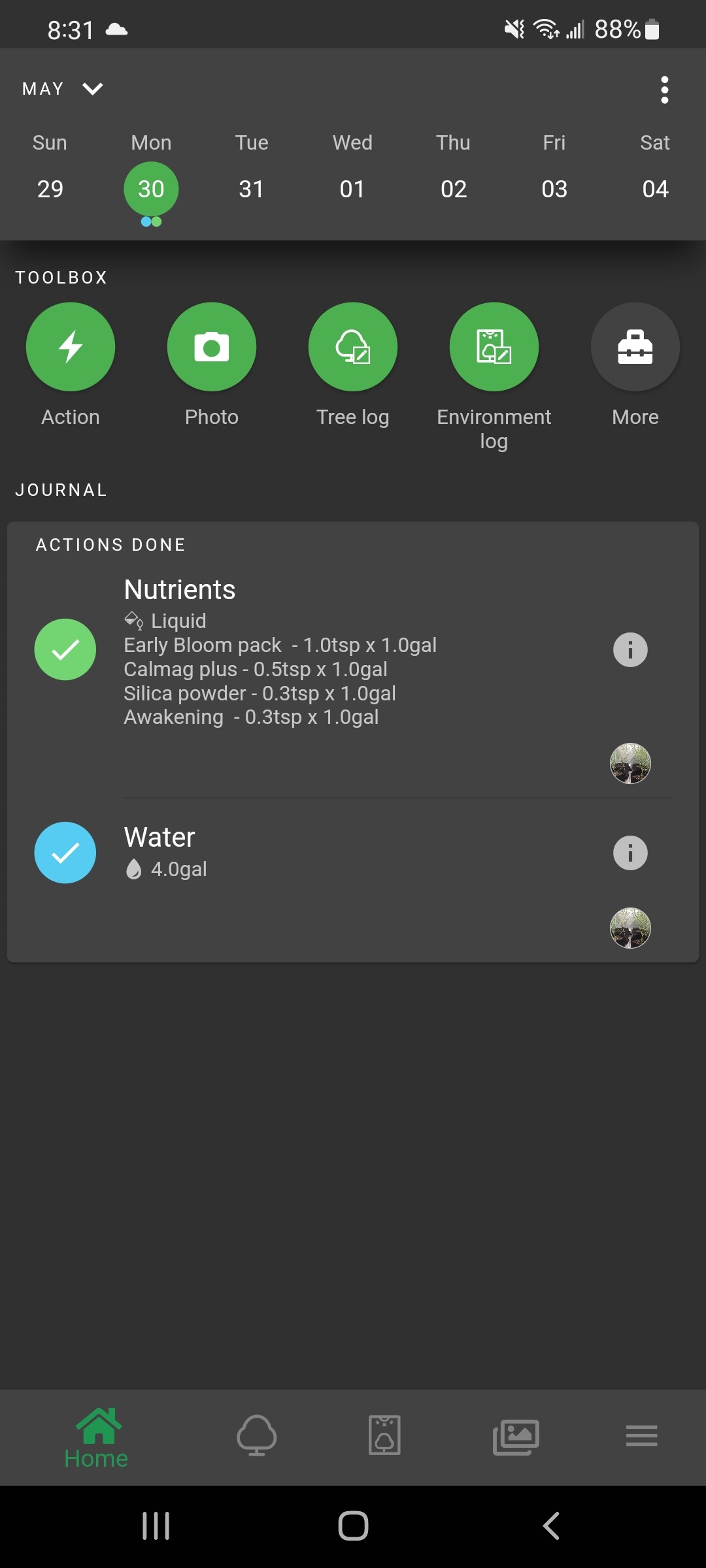706x1568 pixels.
Task: Add a new Action from the toolbox
Action: 71,347
